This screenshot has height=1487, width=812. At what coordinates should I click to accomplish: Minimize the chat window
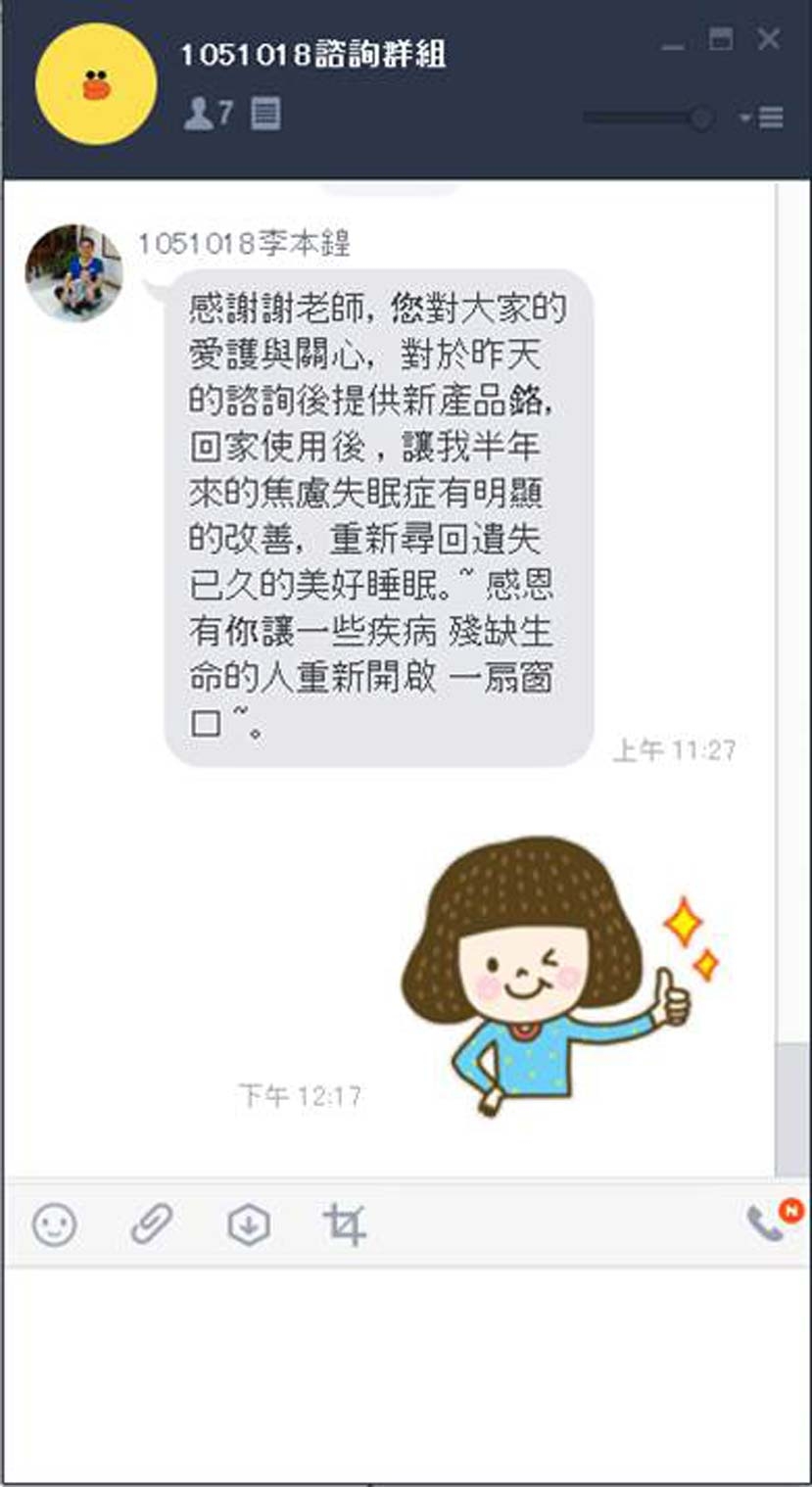672,45
